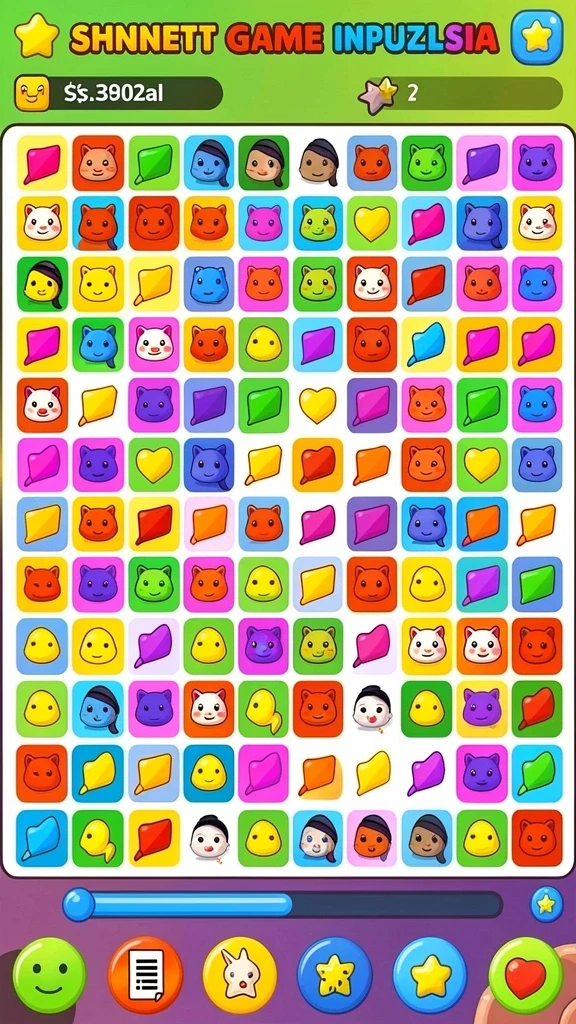Open the orange document list button
Viewport: 576px width, 1024px height.
[x=145, y=975]
